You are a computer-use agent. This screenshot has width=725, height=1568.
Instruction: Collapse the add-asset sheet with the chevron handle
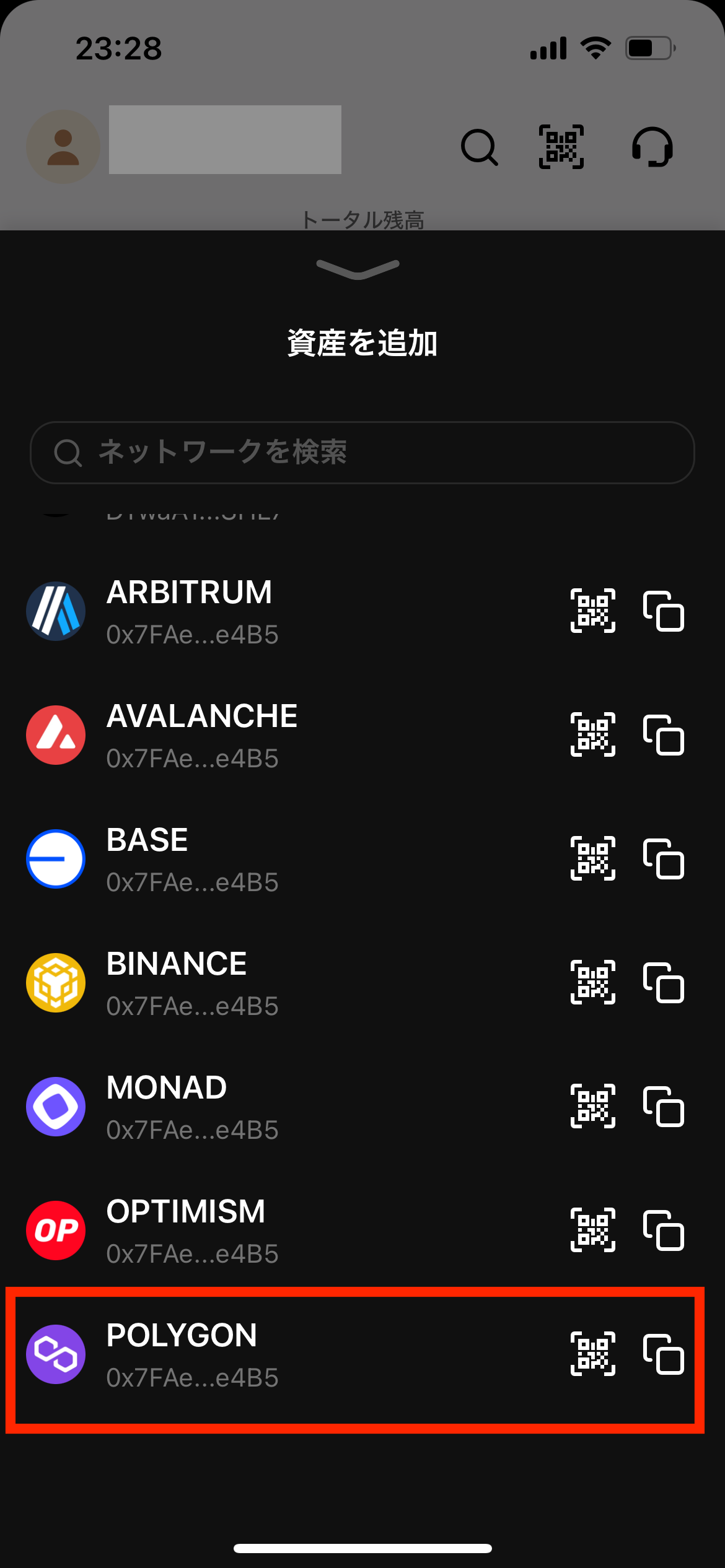358,269
